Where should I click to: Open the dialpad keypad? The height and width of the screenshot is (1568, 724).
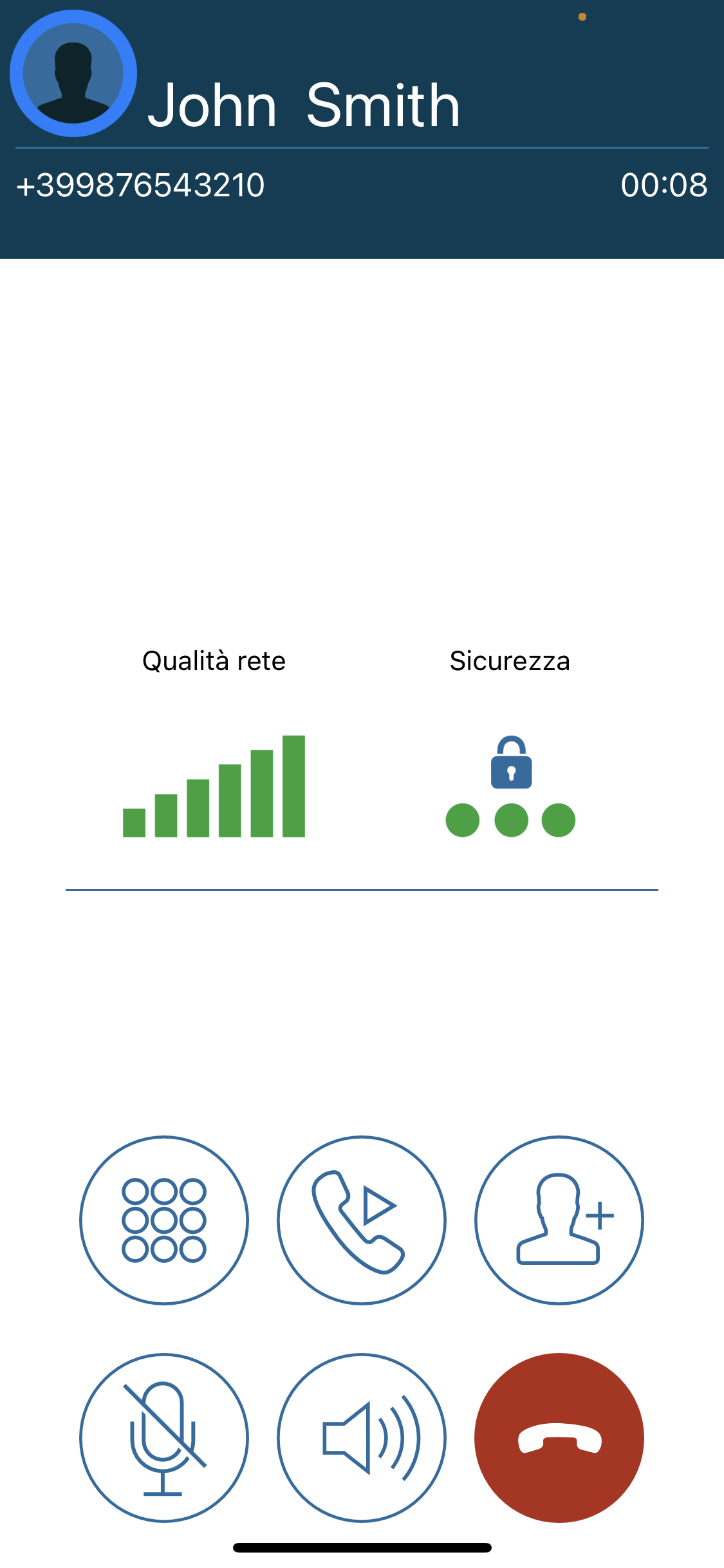pyautogui.click(x=164, y=1220)
